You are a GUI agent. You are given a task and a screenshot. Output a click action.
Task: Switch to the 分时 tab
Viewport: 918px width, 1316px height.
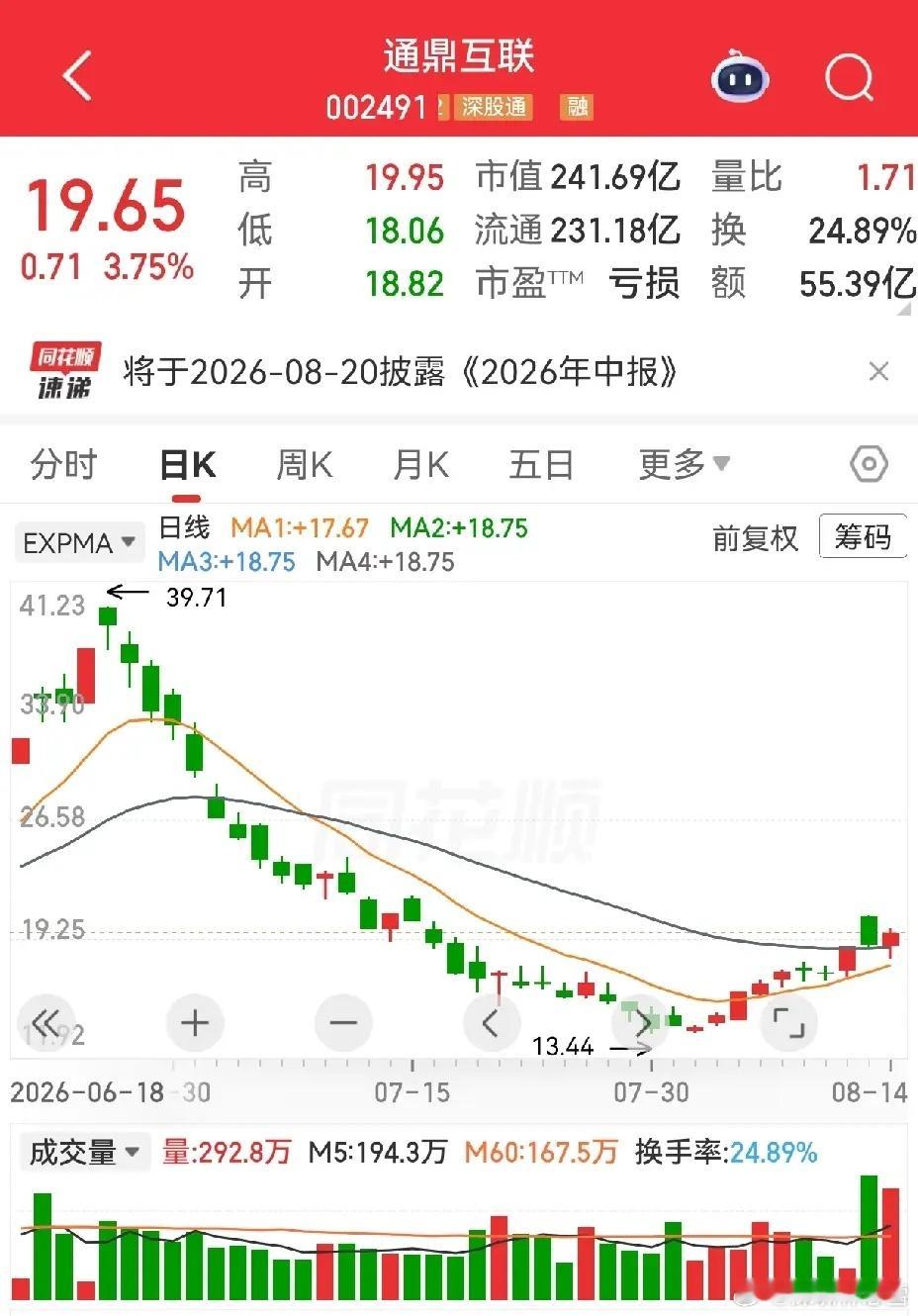coord(63,463)
